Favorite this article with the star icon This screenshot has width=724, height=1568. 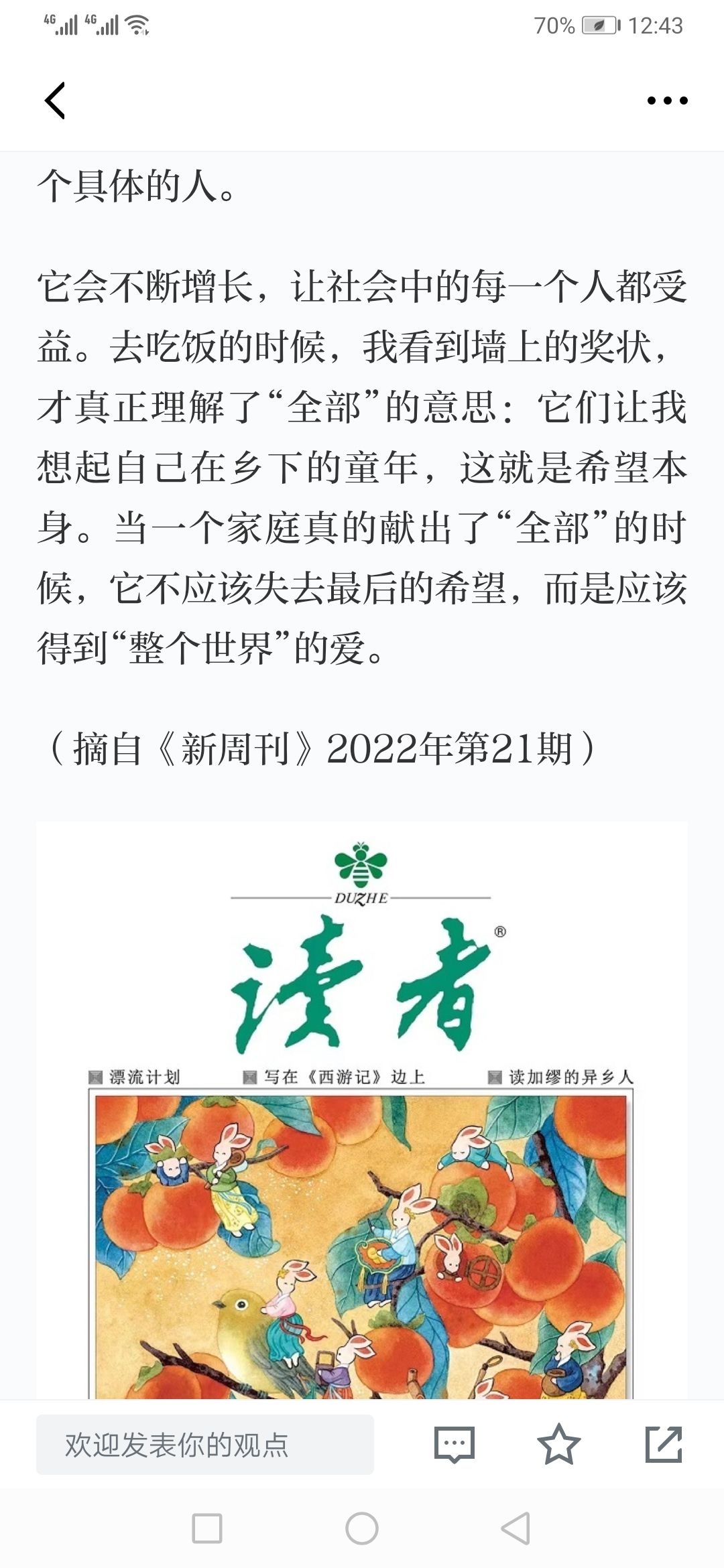pos(558,1444)
